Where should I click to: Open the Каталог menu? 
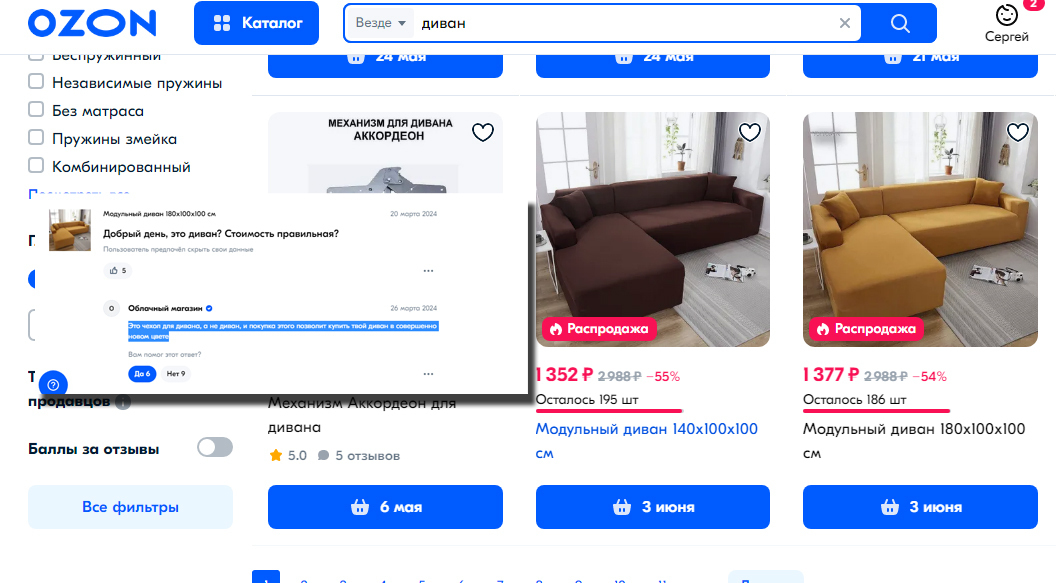(x=256, y=23)
